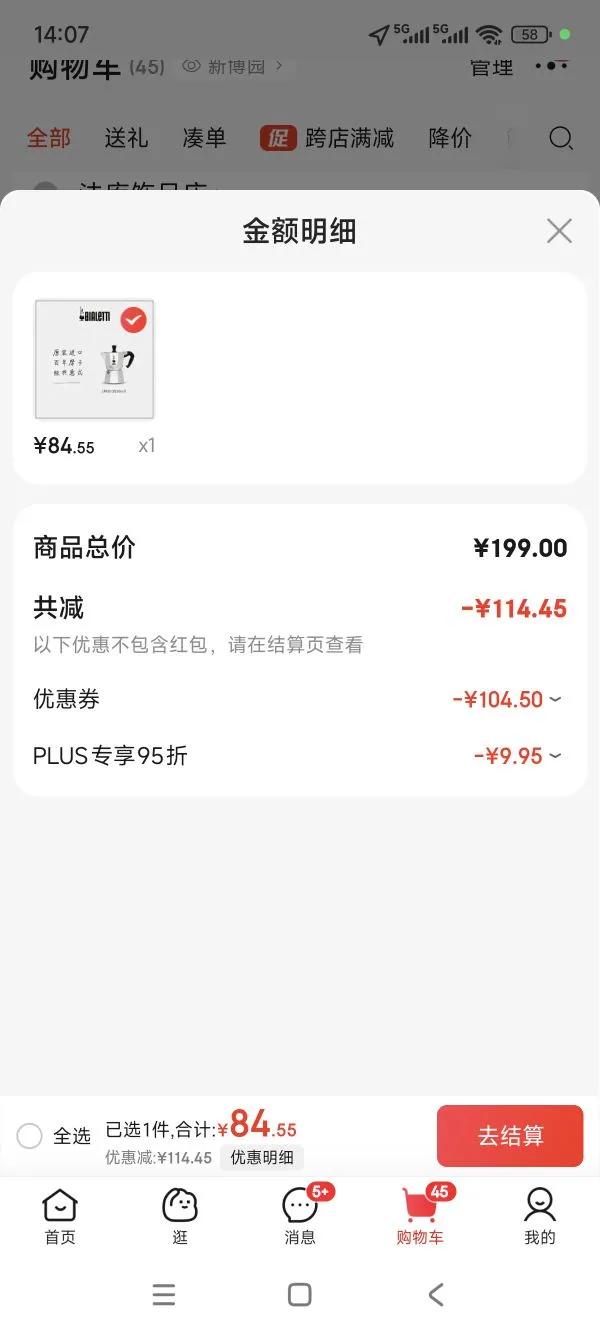600x1335 pixels.
Task: Proceed to checkout with 去结算
Action: pos(510,1136)
